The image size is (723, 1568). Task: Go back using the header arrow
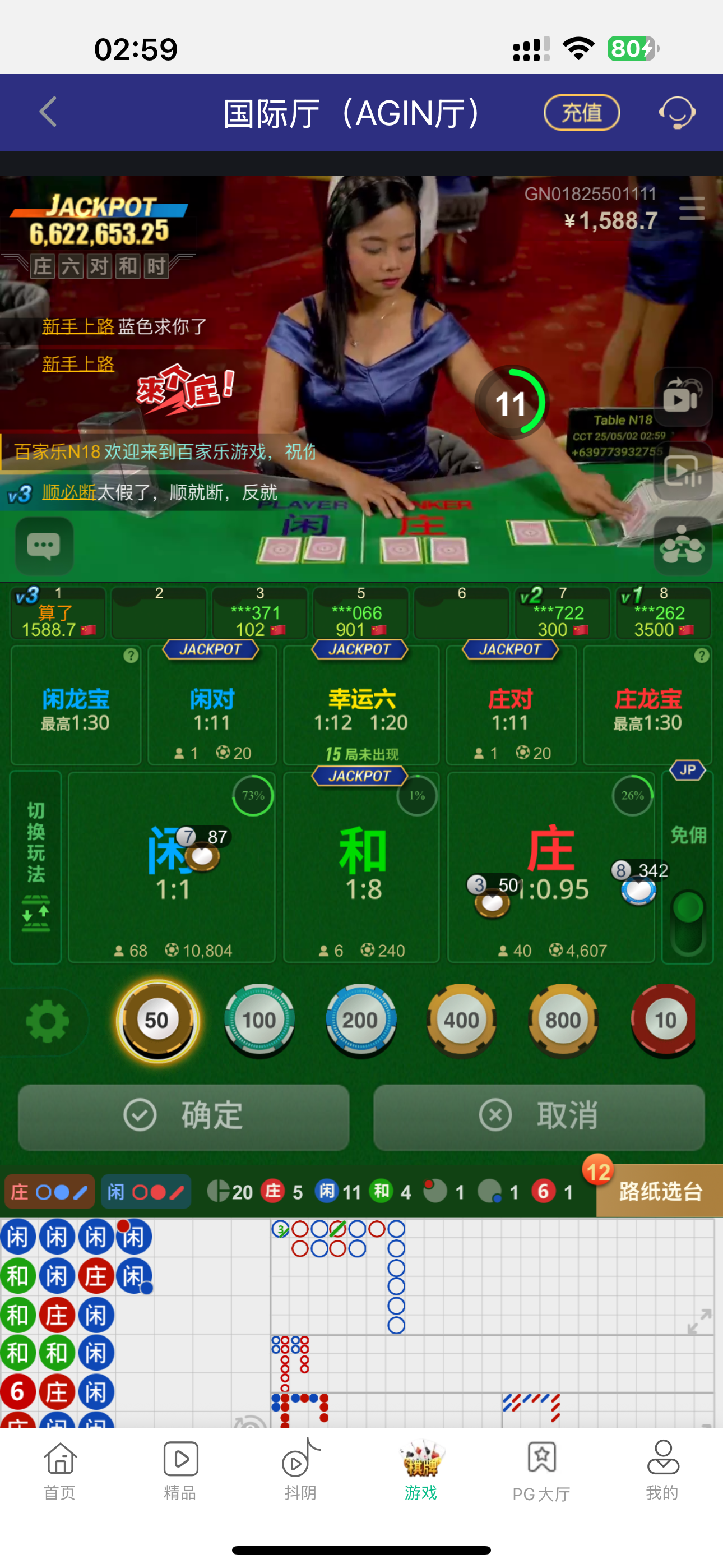[x=49, y=112]
